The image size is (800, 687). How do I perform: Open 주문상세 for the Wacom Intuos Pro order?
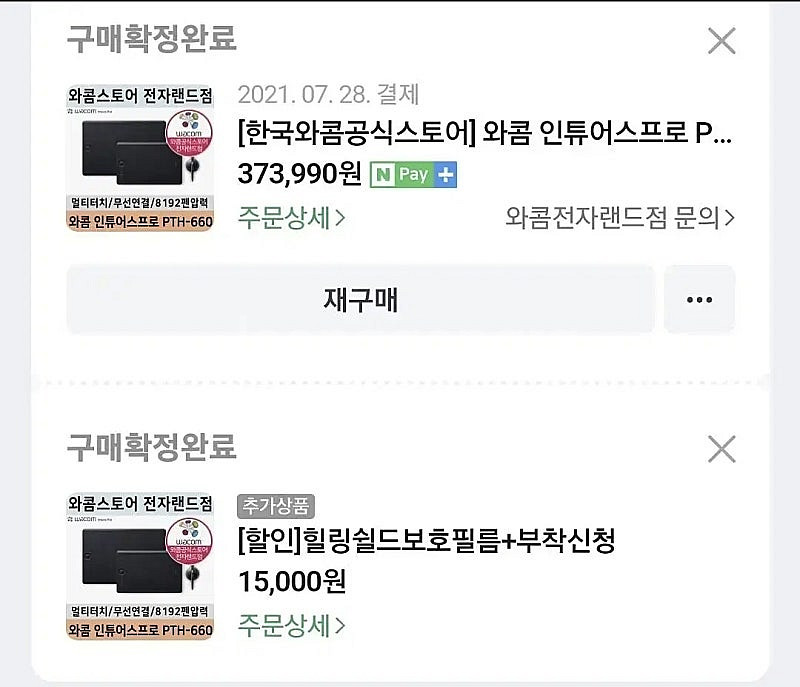[292, 217]
